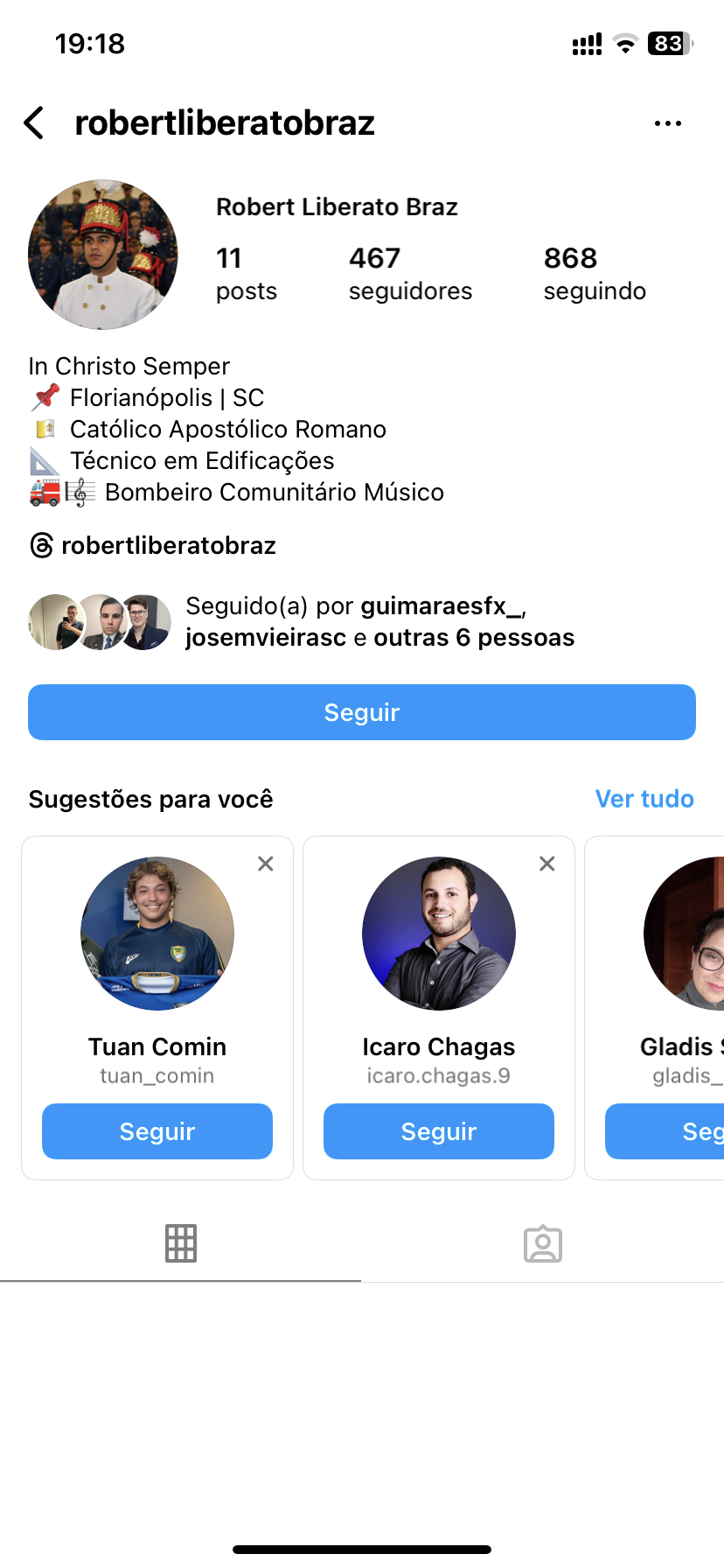Follow Tuan Comin
724x1568 pixels.
click(x=157, y=1131)
